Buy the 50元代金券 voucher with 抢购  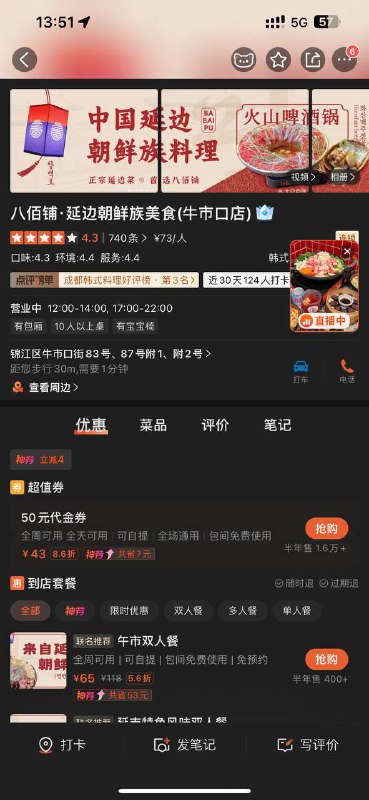pos(327,529)
